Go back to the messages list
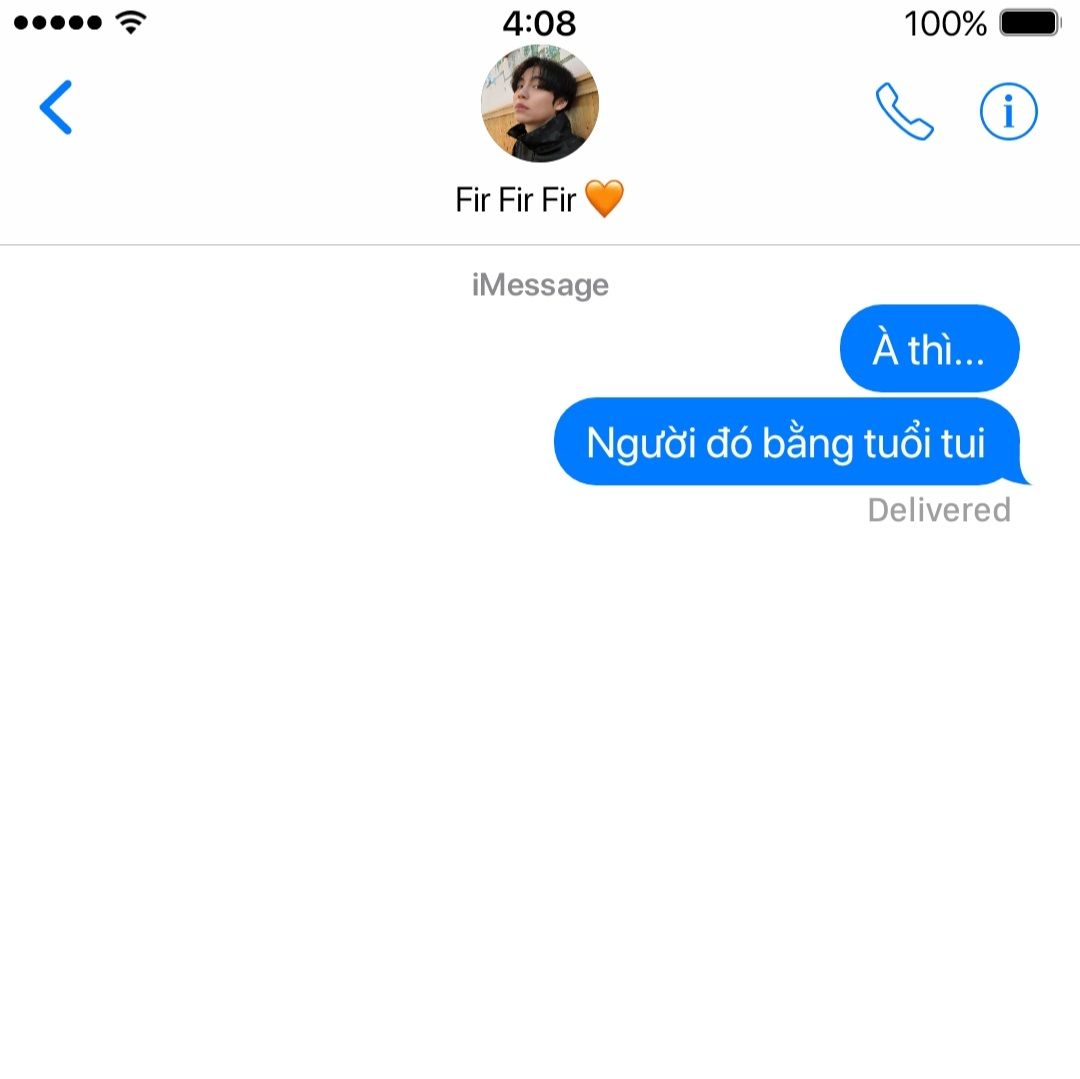1080x1079 pixels. pyautogui.click(x=56, y=108)
